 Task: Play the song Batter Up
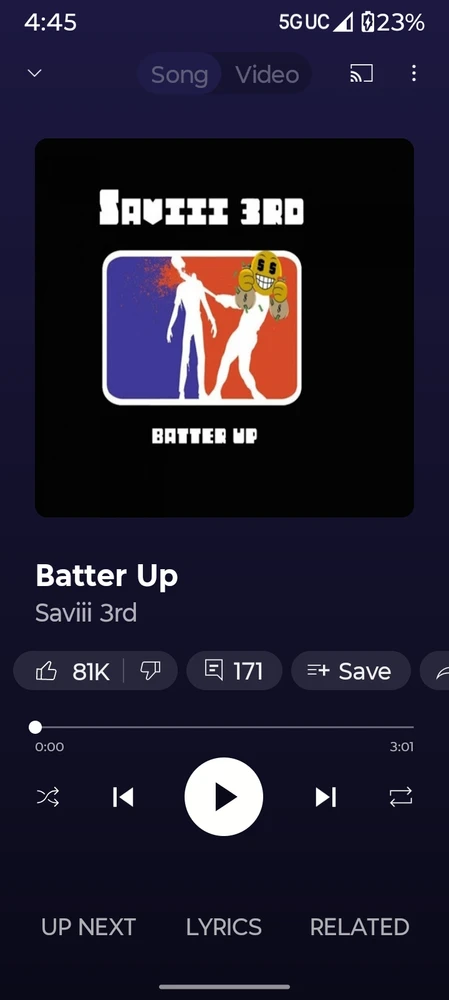pyautogui.click(x=224, y=797)
